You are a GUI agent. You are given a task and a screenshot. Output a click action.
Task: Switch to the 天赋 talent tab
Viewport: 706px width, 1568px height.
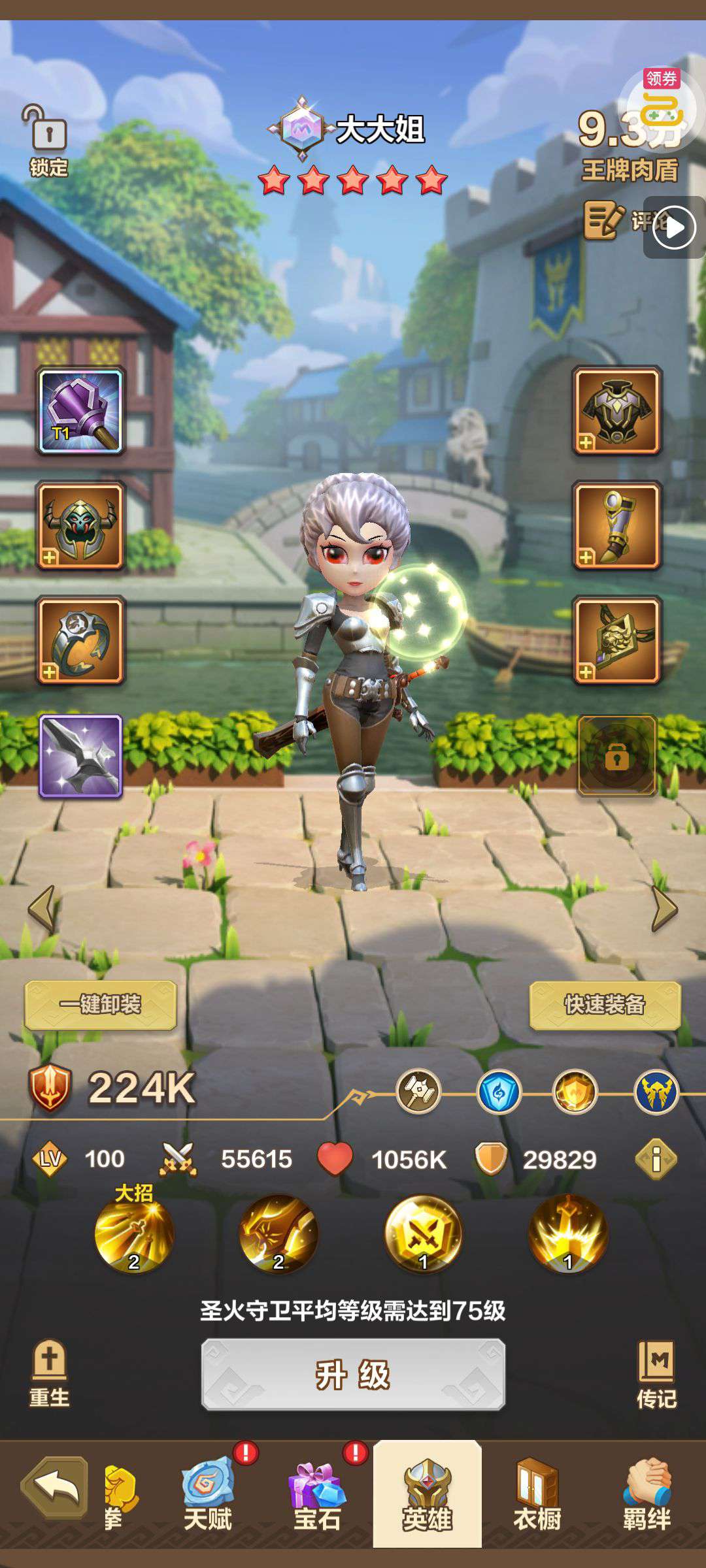coord(208,1496)
